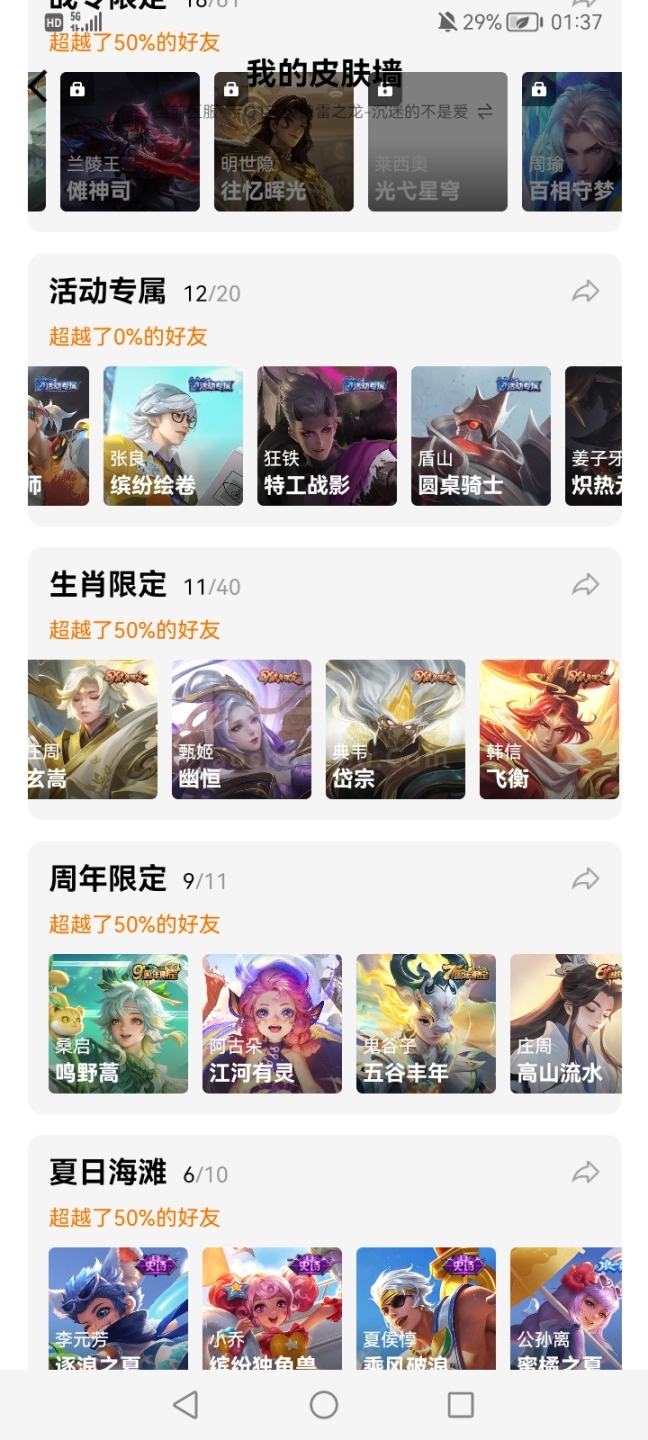Screen dimensions: 648x1440
Task: Open recent apps from navigation bar
Action: tap(460, 1405)
